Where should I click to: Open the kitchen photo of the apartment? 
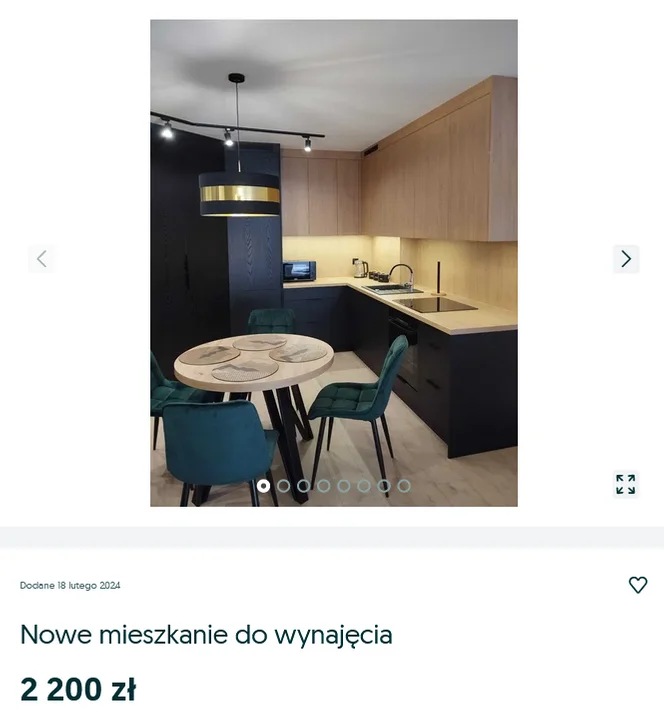(333, 262)
